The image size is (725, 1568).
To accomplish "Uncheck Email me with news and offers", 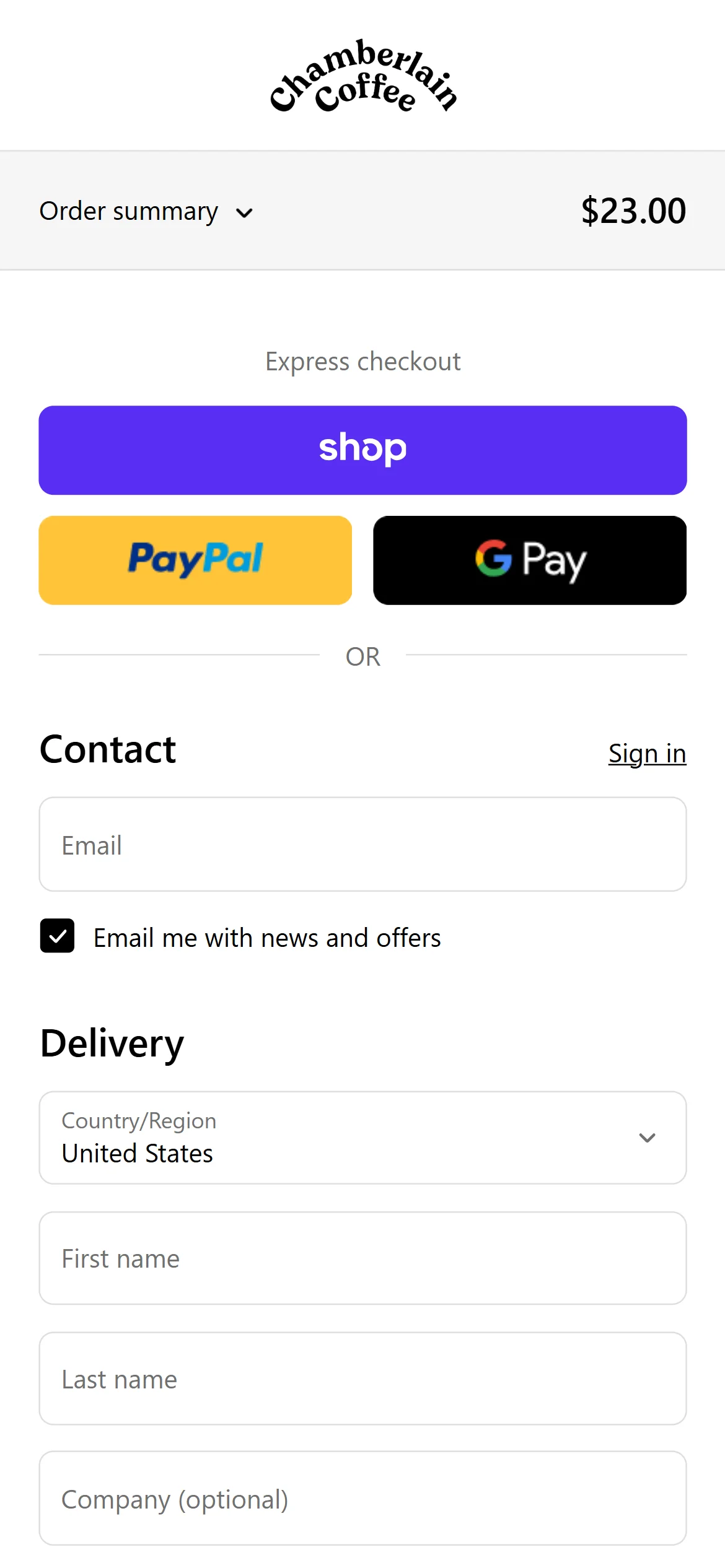I will [58, 936].
